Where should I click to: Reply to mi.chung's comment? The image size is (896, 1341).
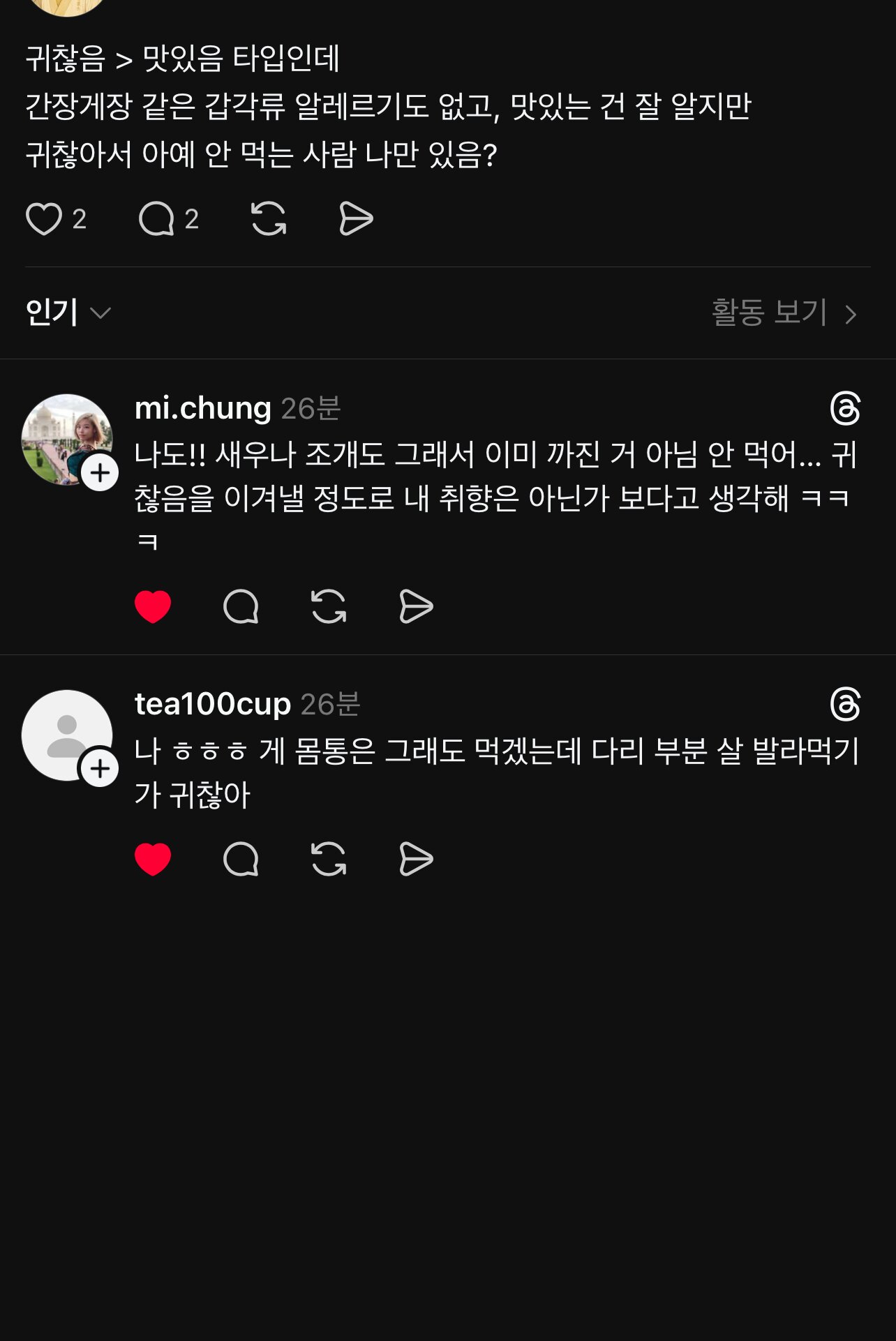pos(241,606)
